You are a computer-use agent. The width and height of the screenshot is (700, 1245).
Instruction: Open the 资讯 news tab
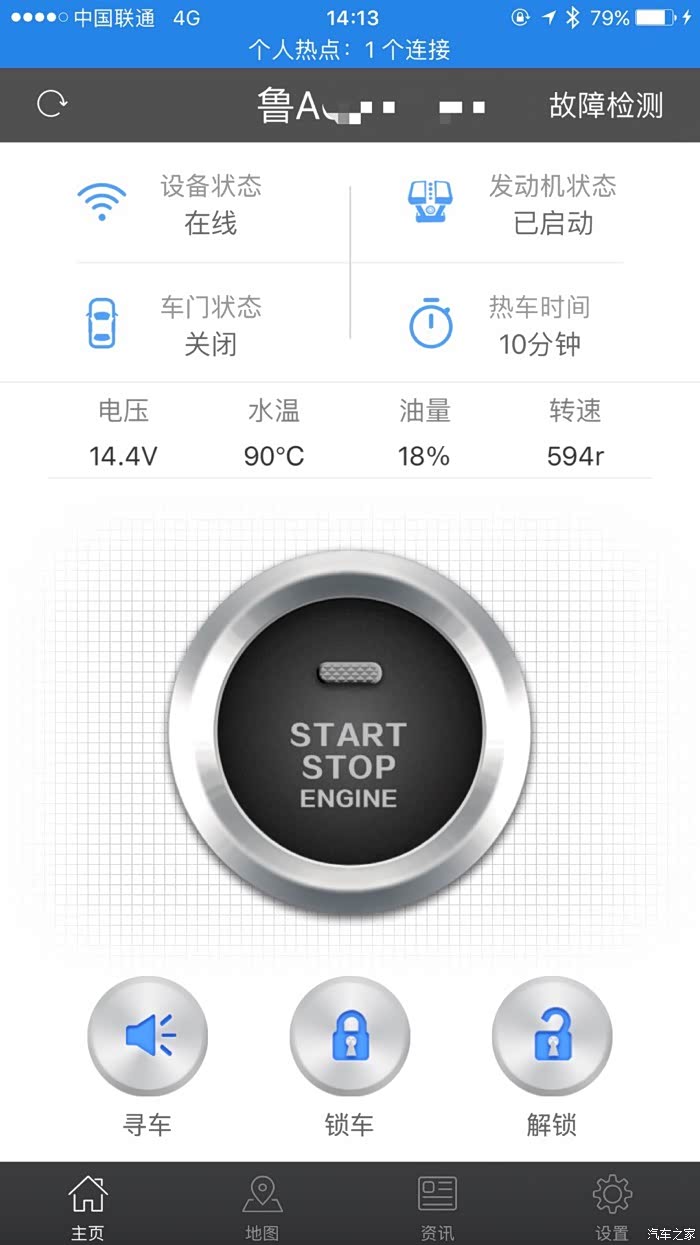click(437, 1205)
